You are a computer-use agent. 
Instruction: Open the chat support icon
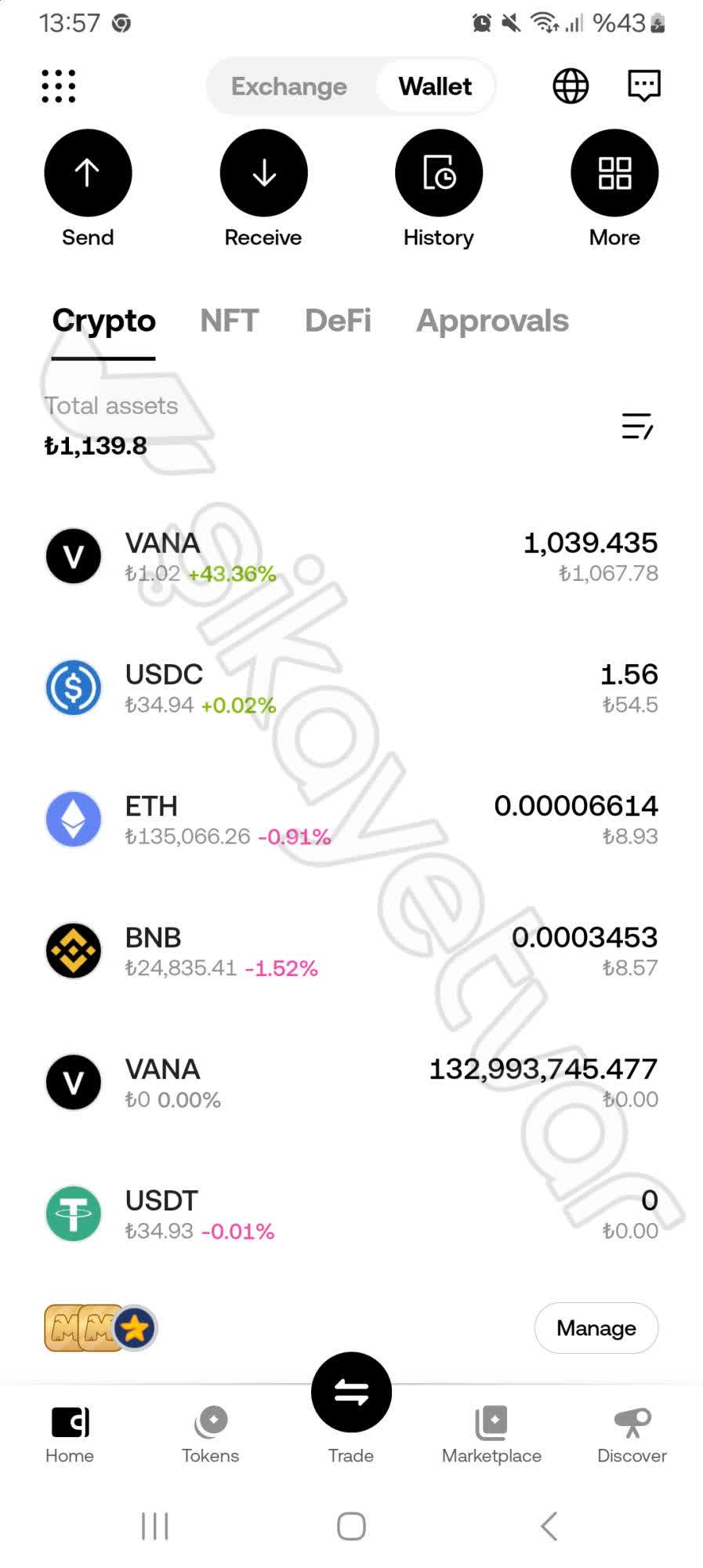coord(643,86)
